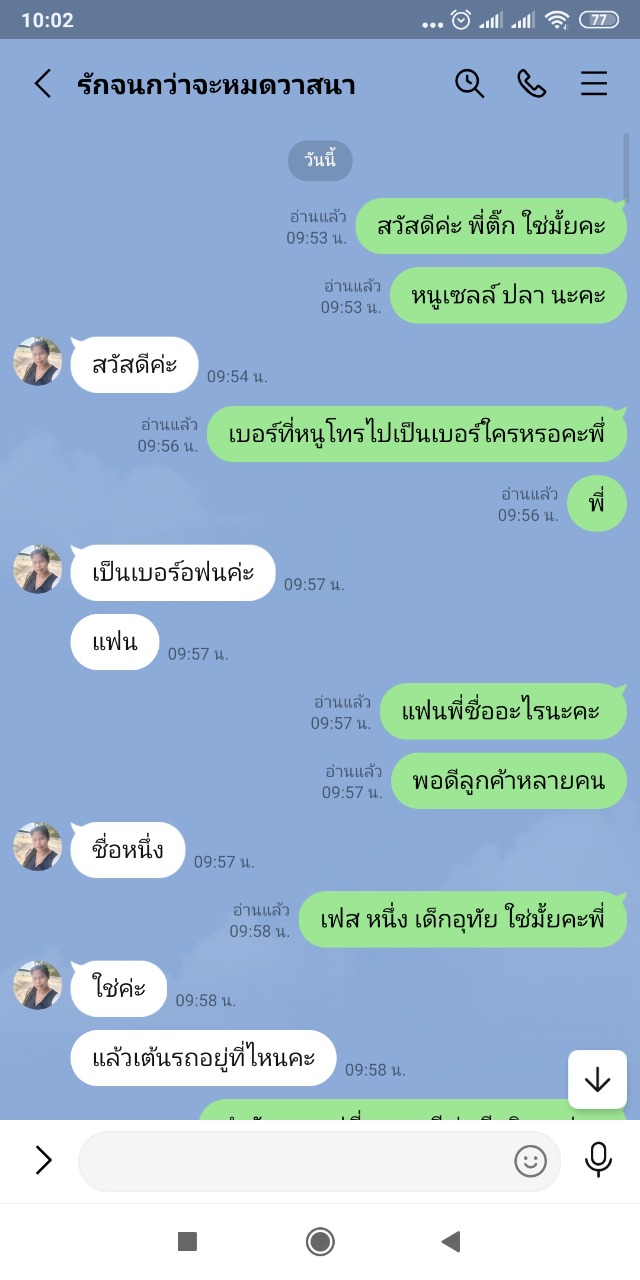This screenshot has height=1280, width=640.
Task: Focus the message input field
Action: point(290,1161)
